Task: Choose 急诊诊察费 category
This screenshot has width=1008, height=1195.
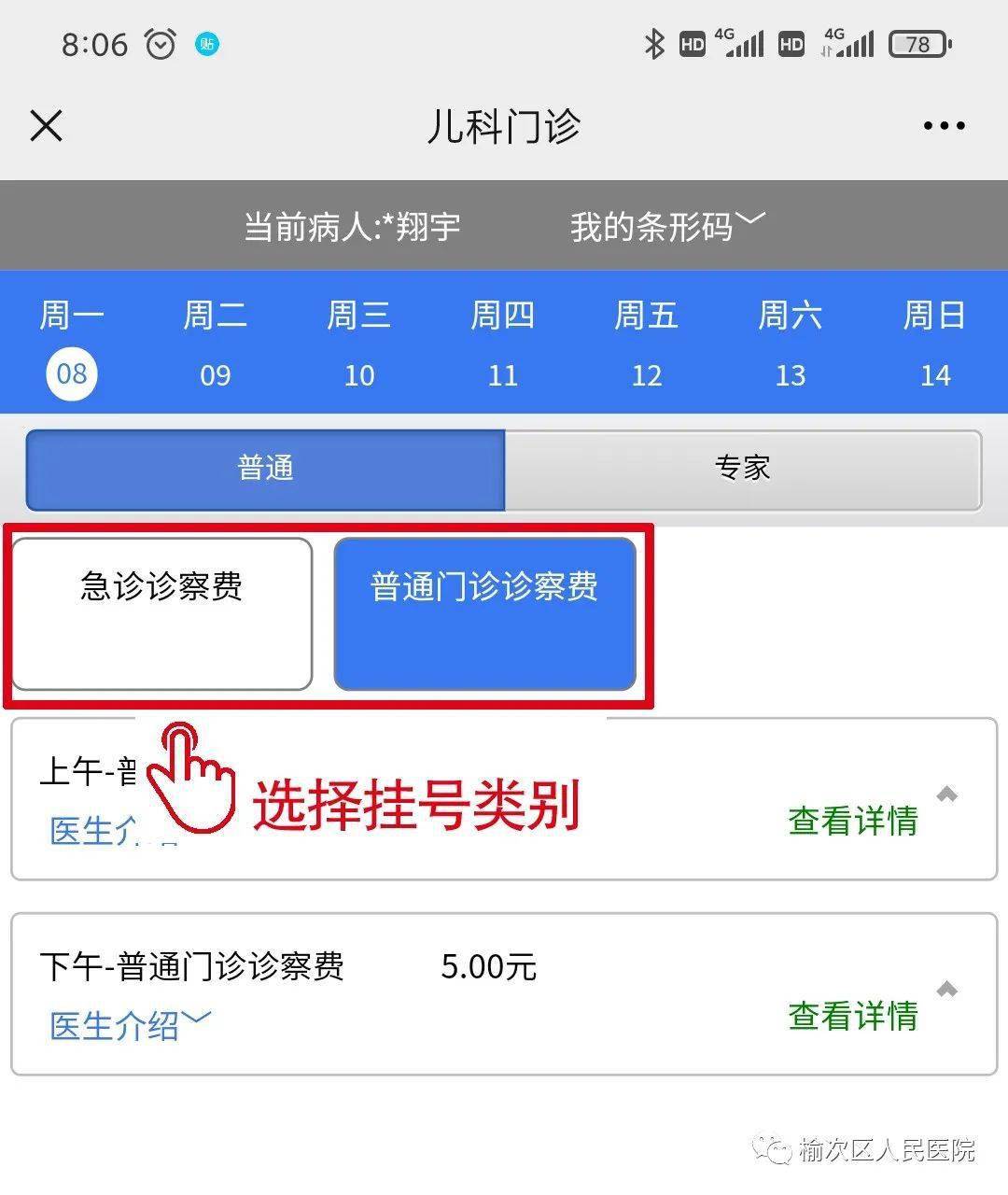Action: pos(162,613)
